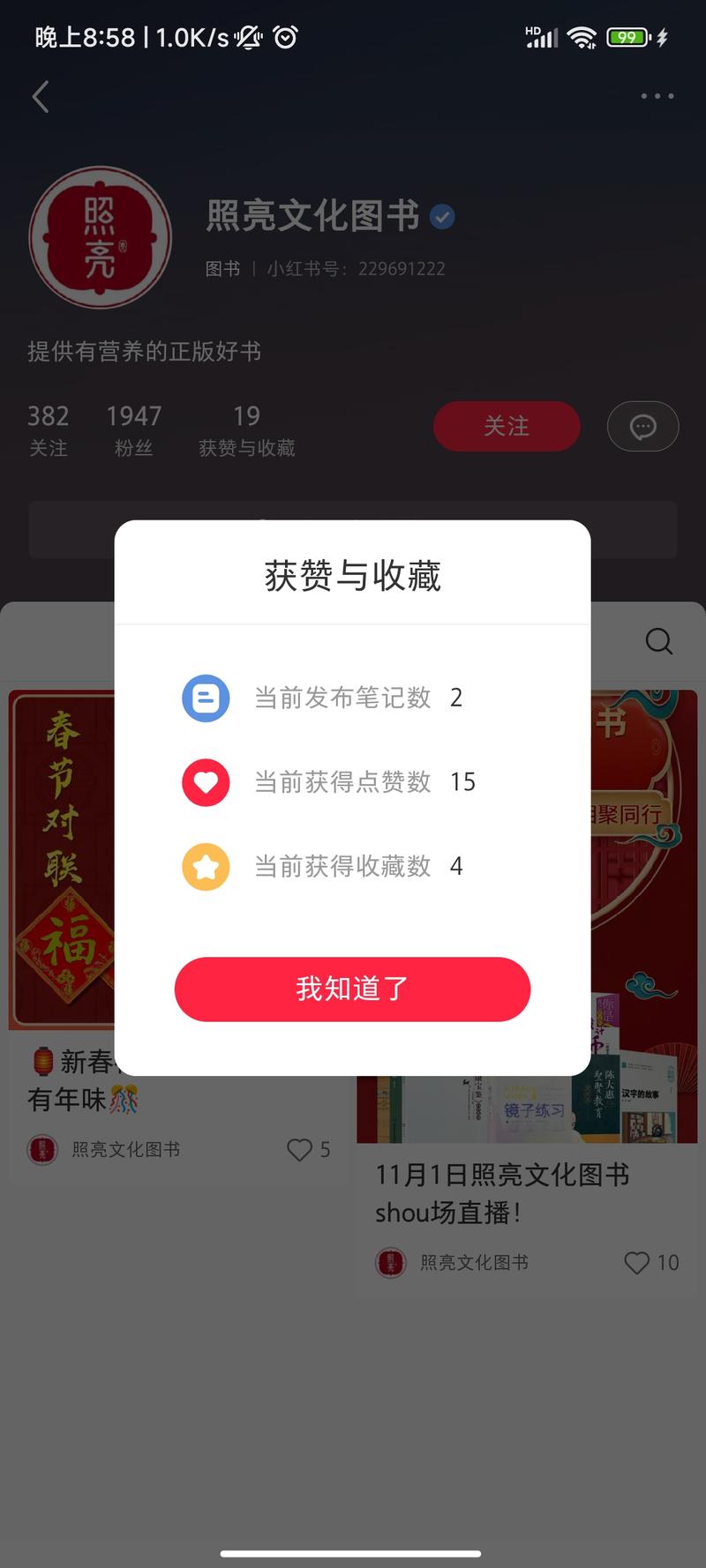Viewport: 706px width, 1568px height.
Task: Open the chat bubble message icon
Action: 642,426
